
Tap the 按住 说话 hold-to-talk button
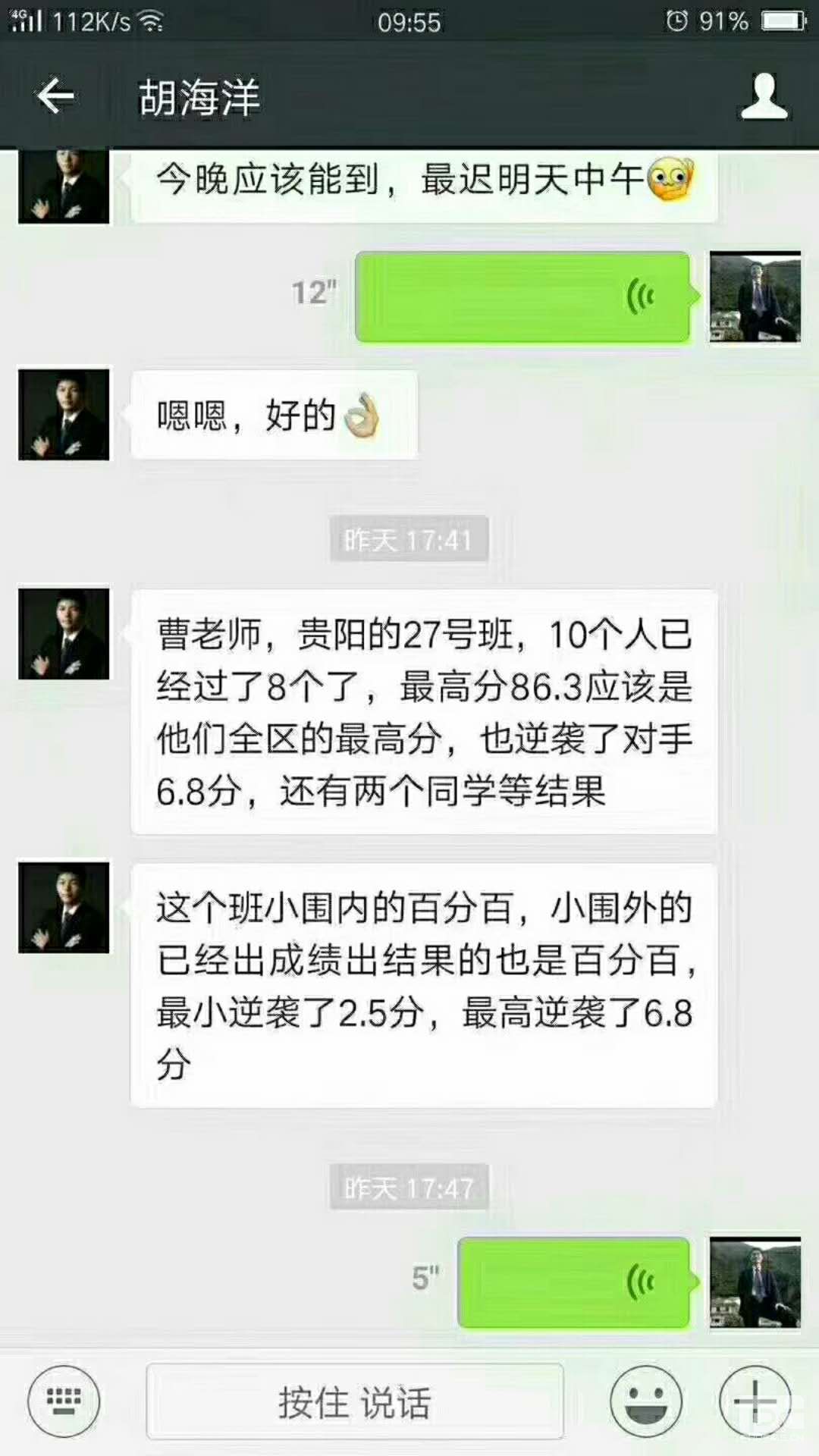coord(354,1401)
